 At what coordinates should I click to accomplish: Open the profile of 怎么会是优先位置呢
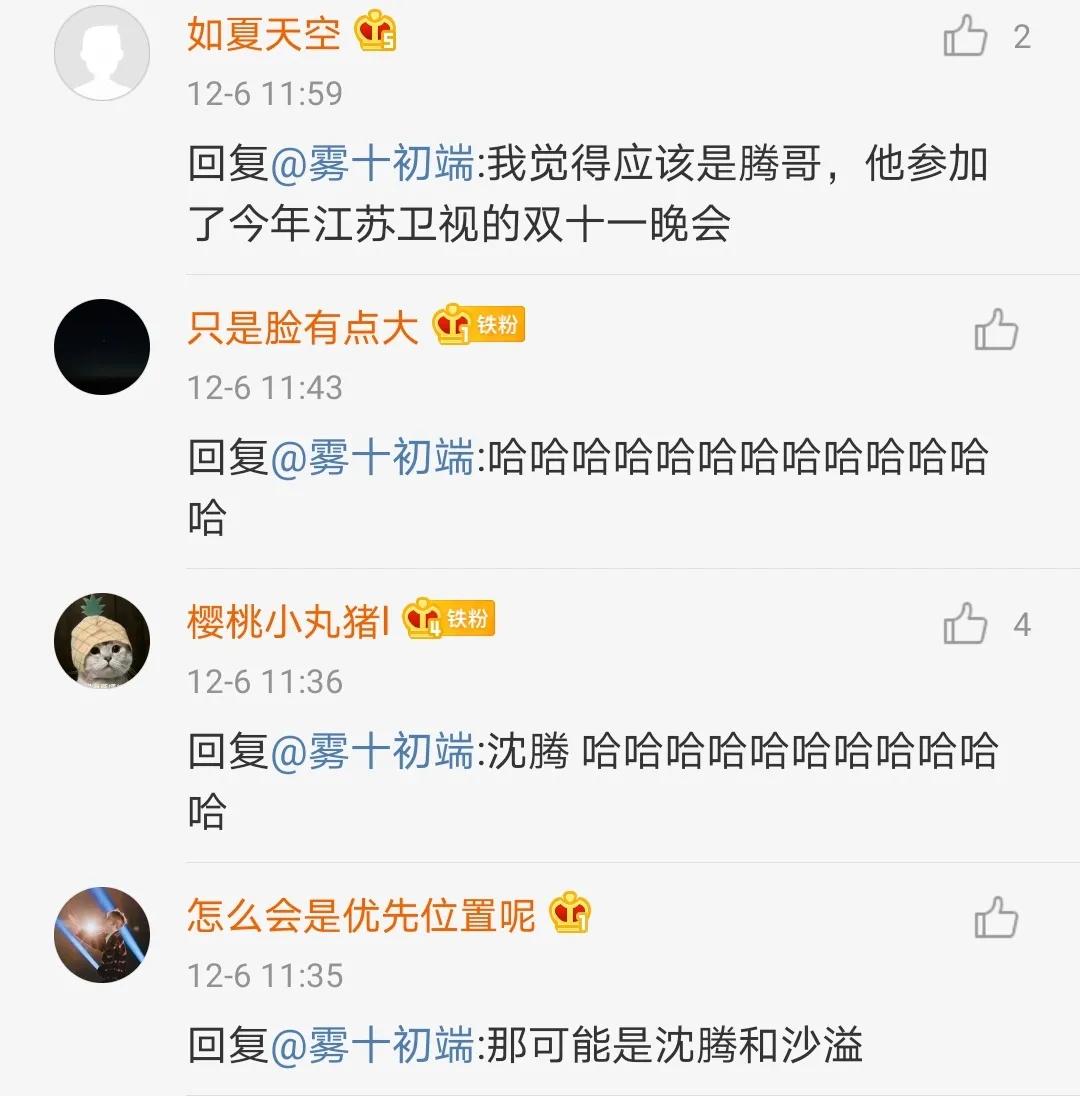point(362,913)
